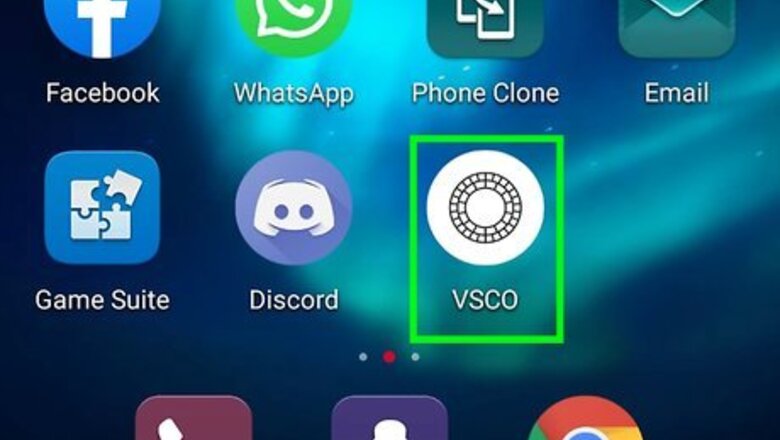Open the Contacts app in the dock
Image resolution: width=780 pixels, height=440 pixels.
[389, 422]
